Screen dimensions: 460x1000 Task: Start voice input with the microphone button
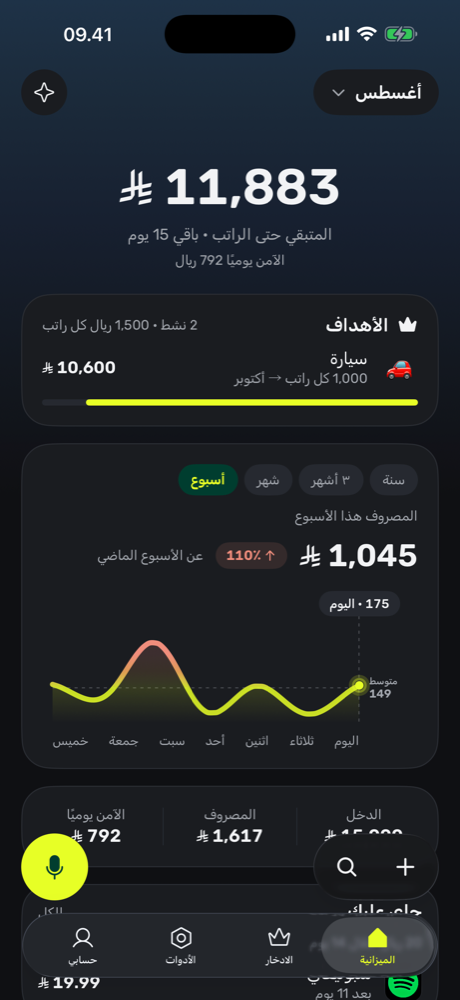click(x=54, y=866)
